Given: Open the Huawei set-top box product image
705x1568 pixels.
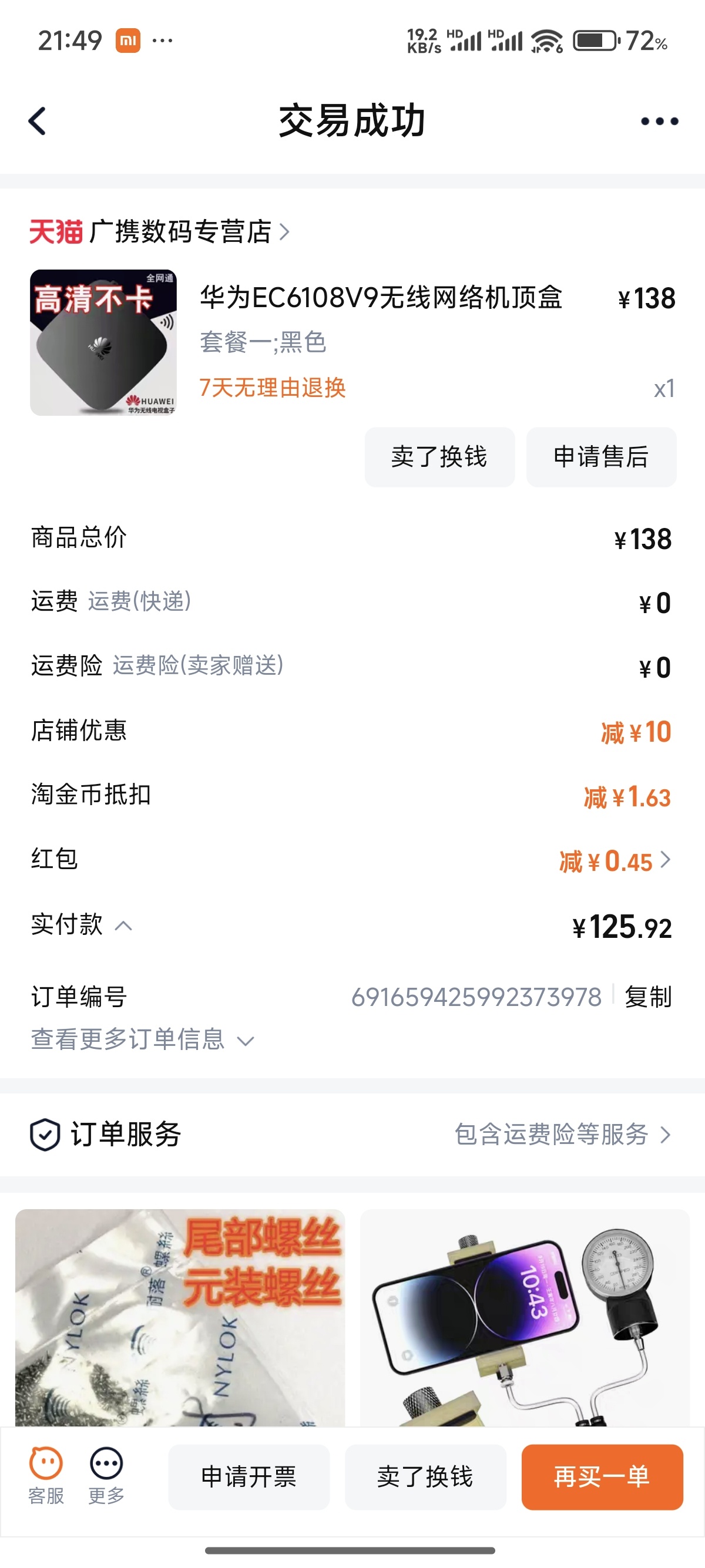Looking at the screenshot, I should [x=103, y=344].
